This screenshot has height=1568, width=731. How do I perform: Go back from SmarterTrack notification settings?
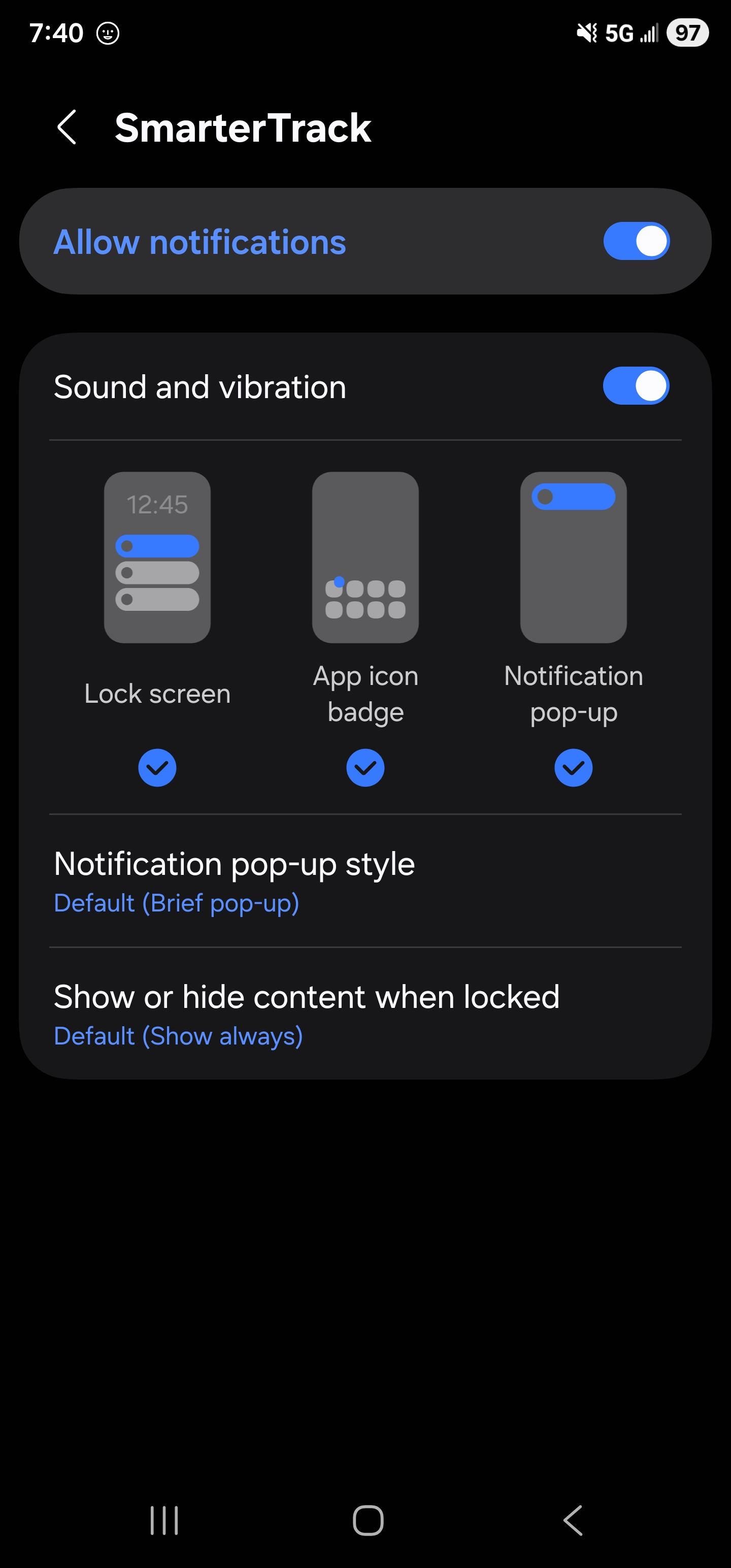pos(67,128)
